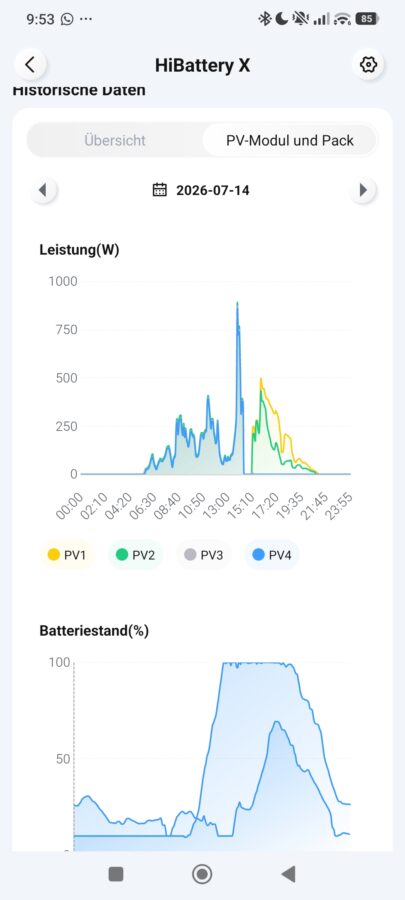Switch to the Übersicht tab
Viewport: 405px width, 900px height.
click(115, 140)
